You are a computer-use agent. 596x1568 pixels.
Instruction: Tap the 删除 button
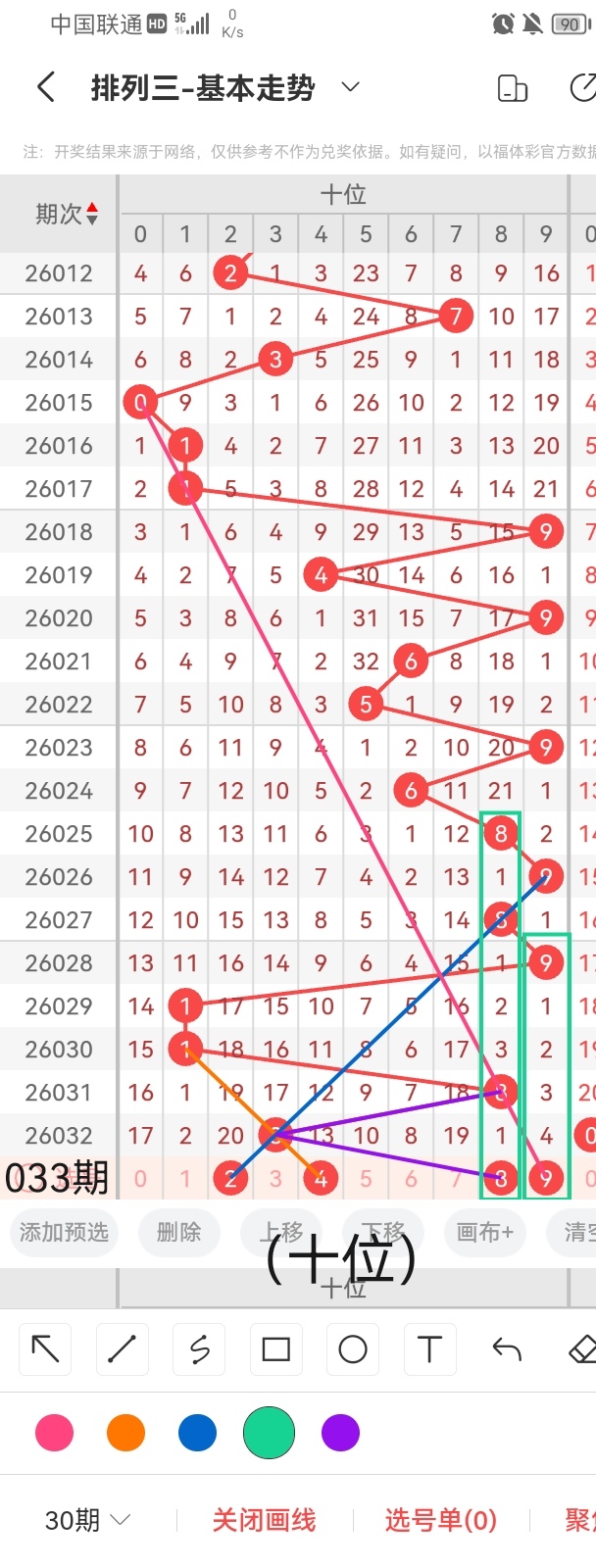(178, 1232)
